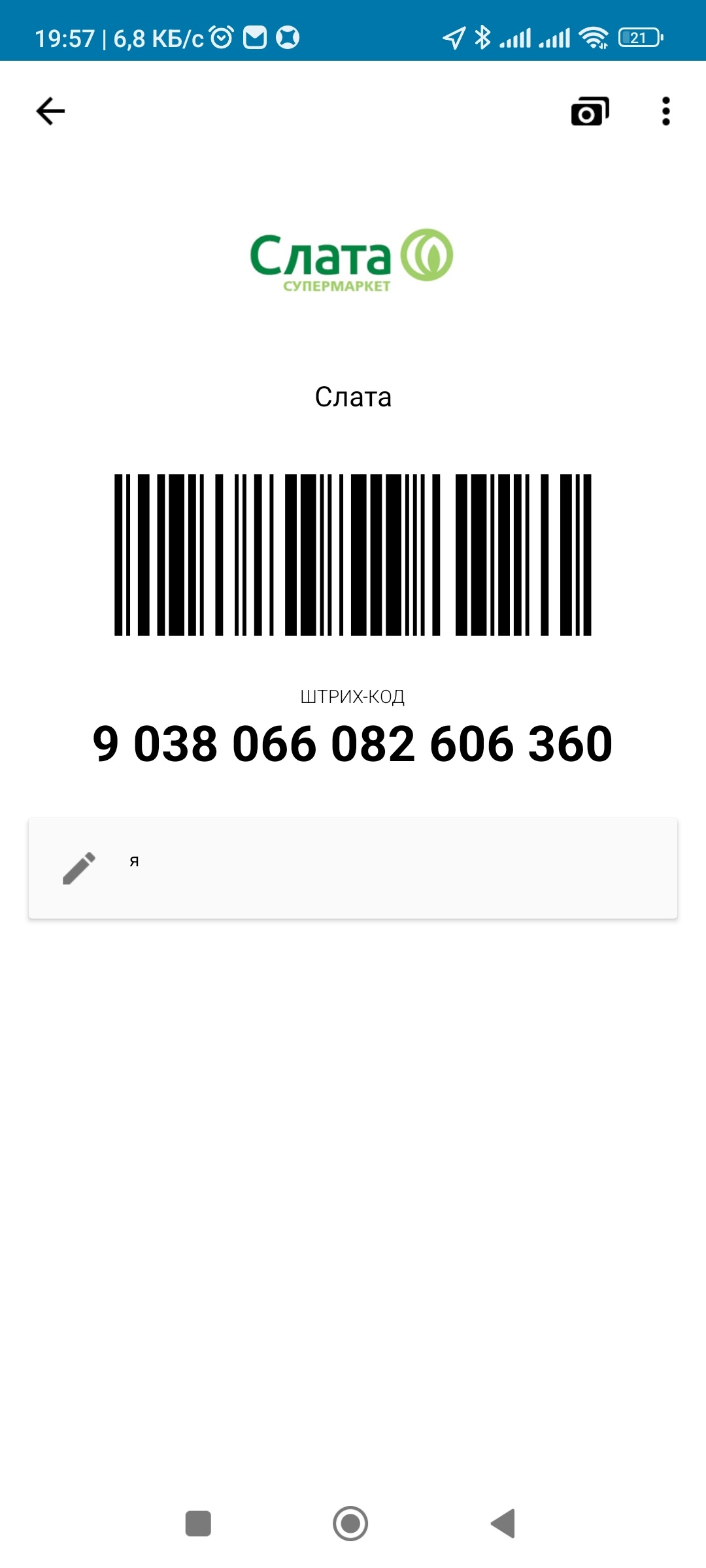This screenshot has height=1568, width=706.
Task: Edit the card note field
Action: click(353, 868)
